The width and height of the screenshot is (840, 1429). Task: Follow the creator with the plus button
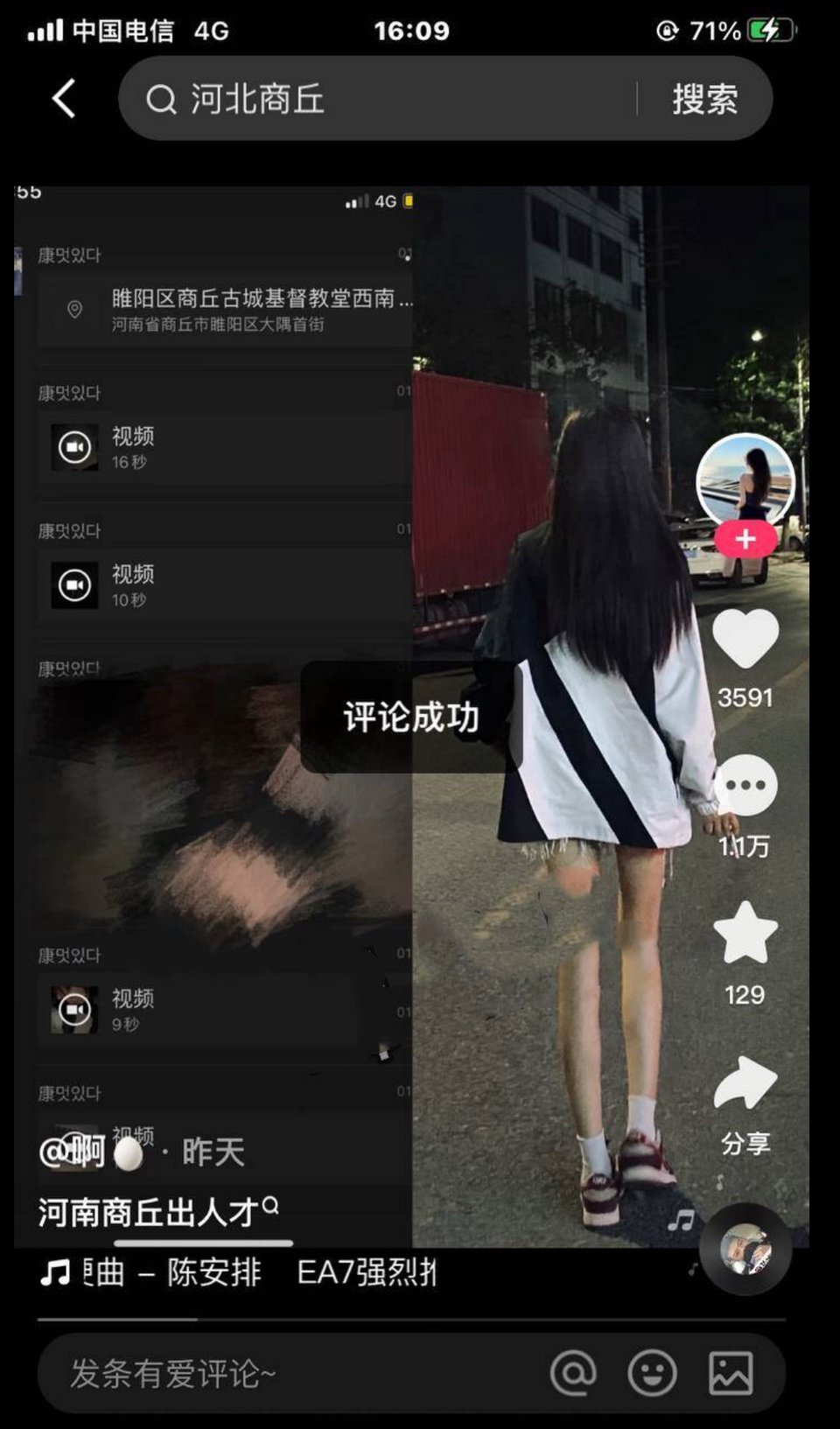point(745,539)
